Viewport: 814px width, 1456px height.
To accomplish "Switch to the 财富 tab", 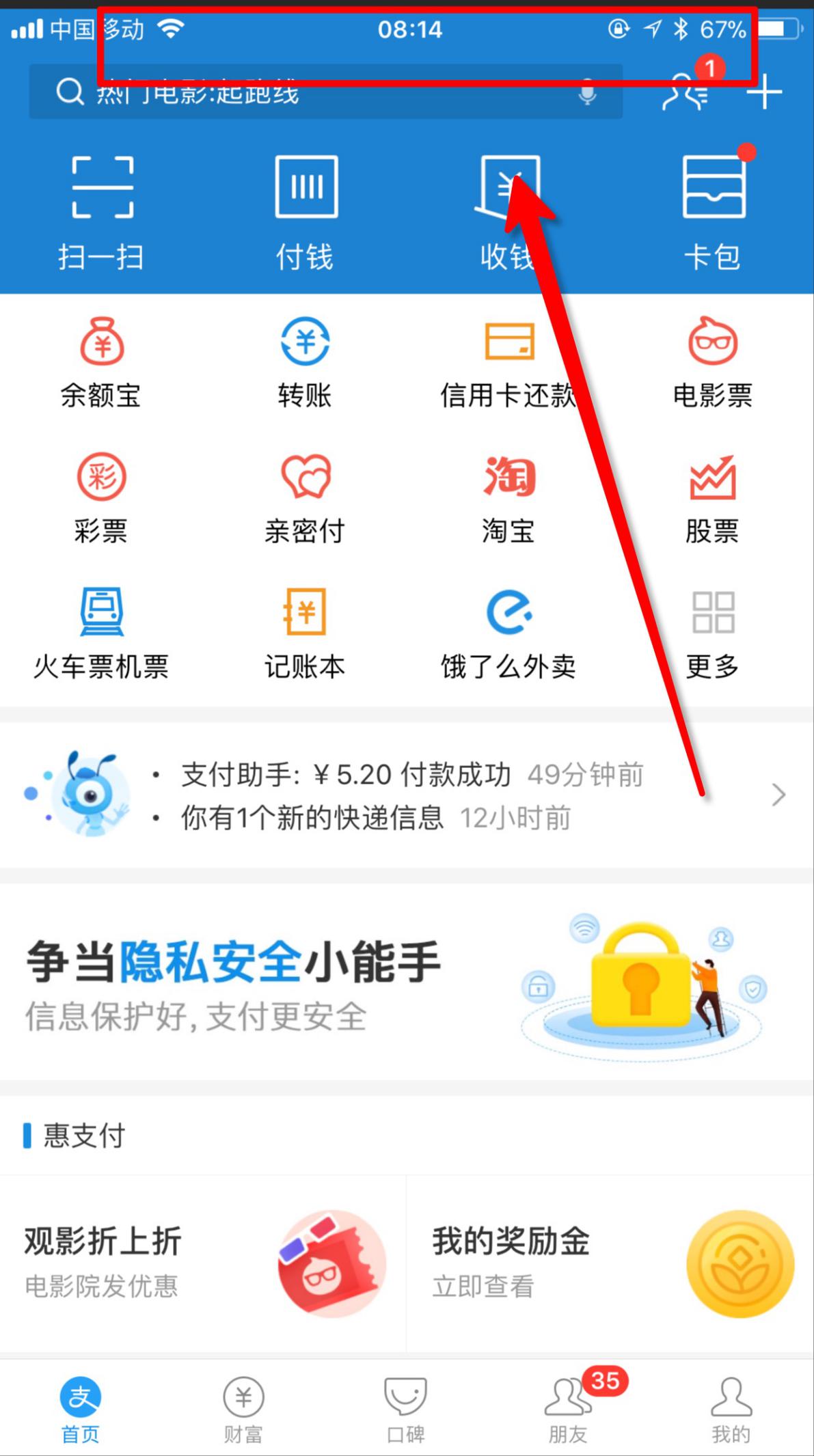I will (243, 1409).
